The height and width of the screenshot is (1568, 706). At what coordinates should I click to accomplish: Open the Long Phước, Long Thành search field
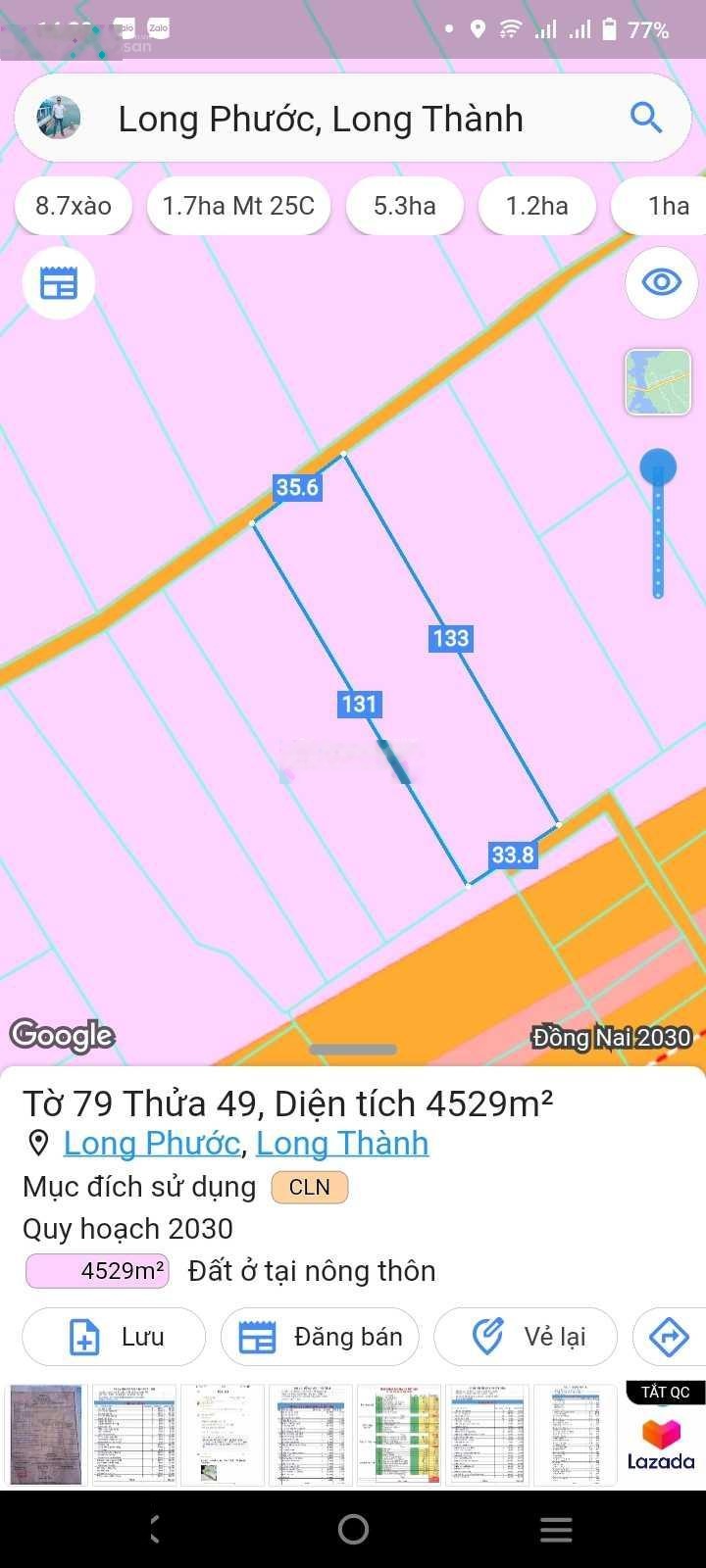pos(321,120)
